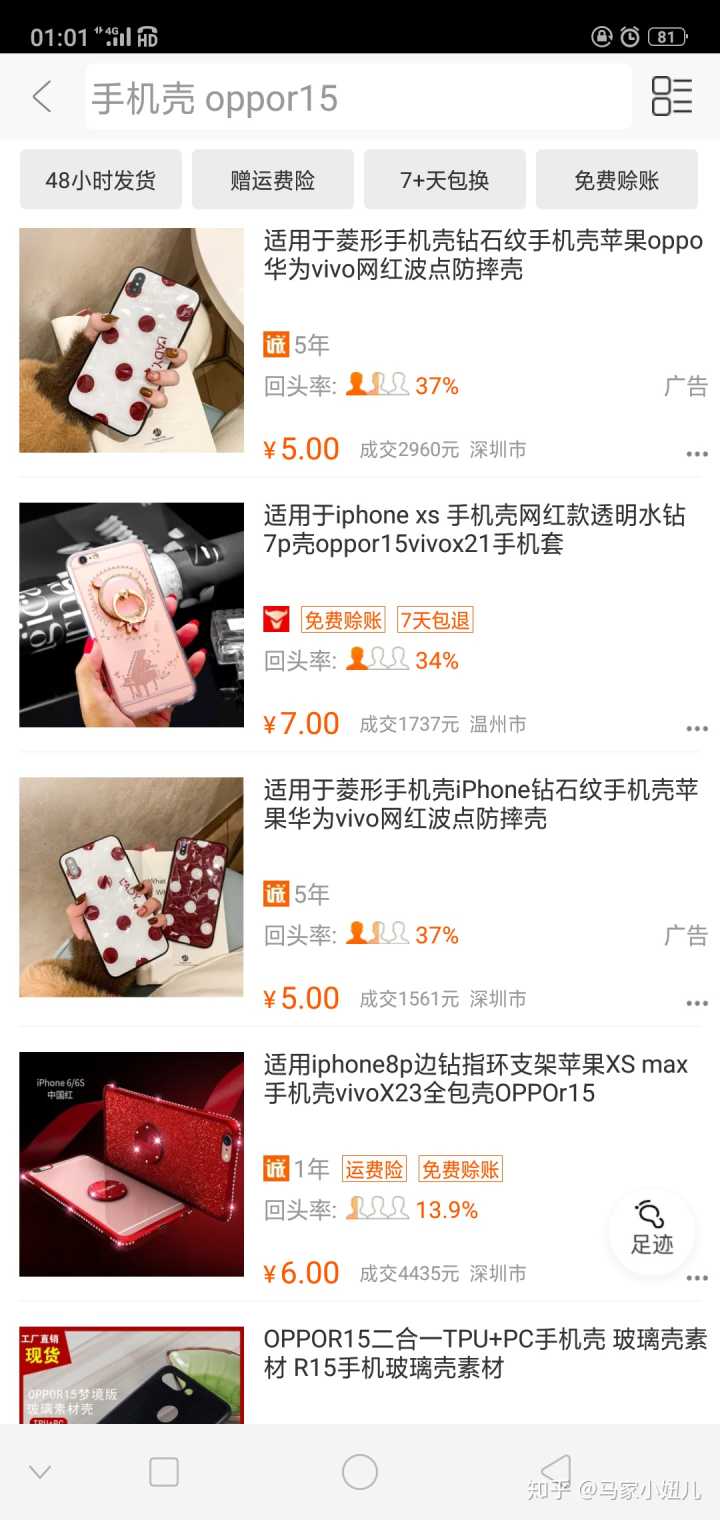Filter by 48小时发货
Image resolution: width=720 pixels, height=1520 pixels.
click(101, 180)
